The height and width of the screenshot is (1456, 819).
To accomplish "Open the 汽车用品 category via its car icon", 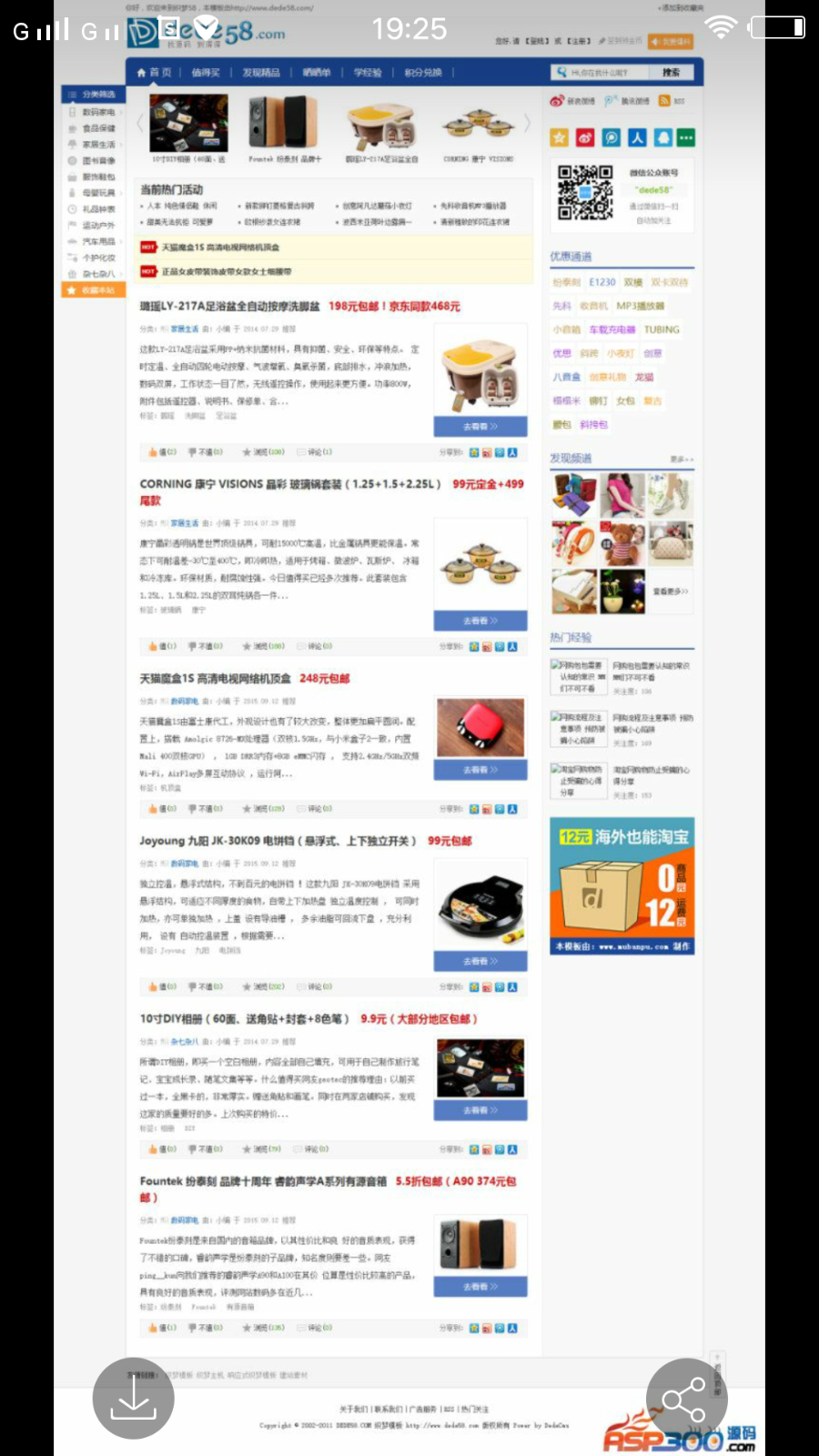I will point(73,241).
